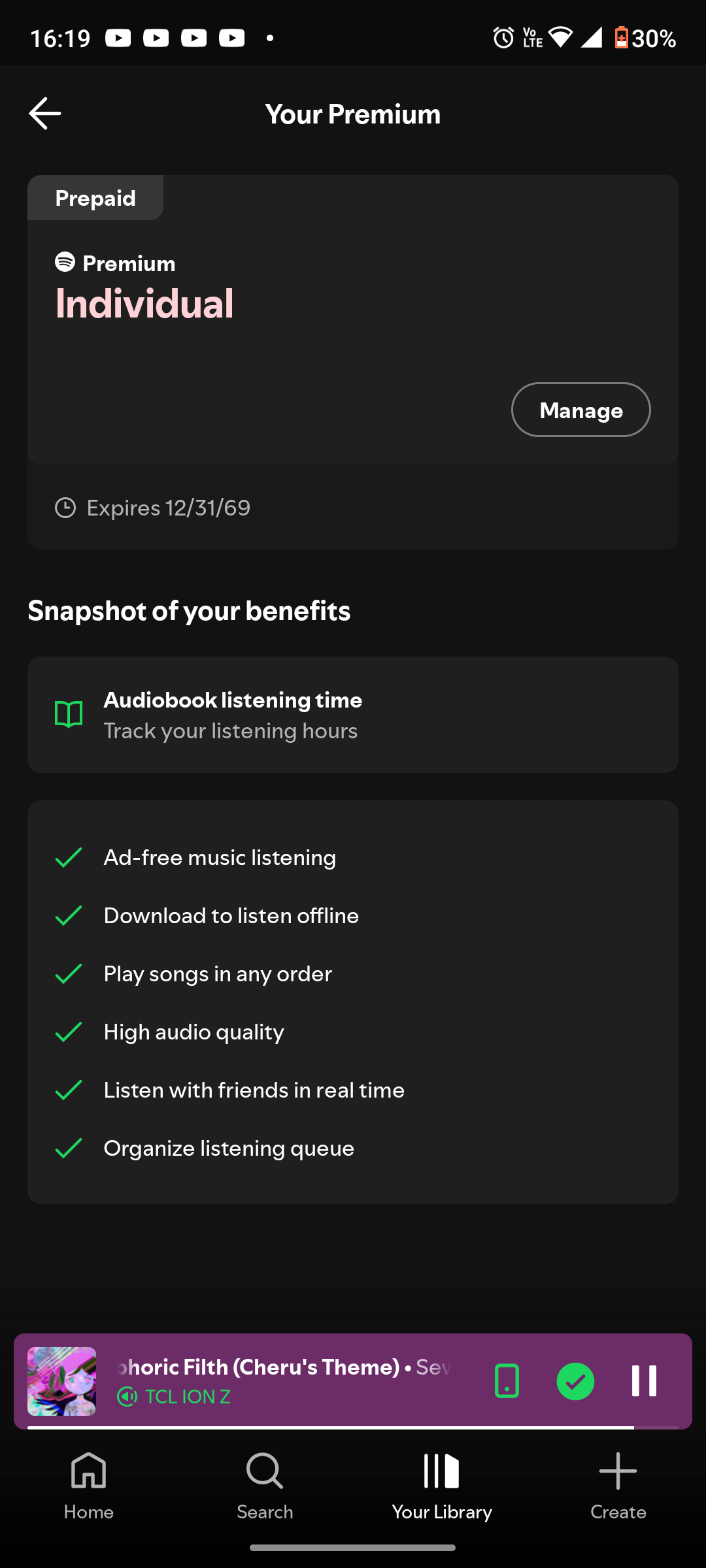Screen dimensions: 706x1568
Task: Tap the green checkmark saved icon
Action: click(575, 1381)
